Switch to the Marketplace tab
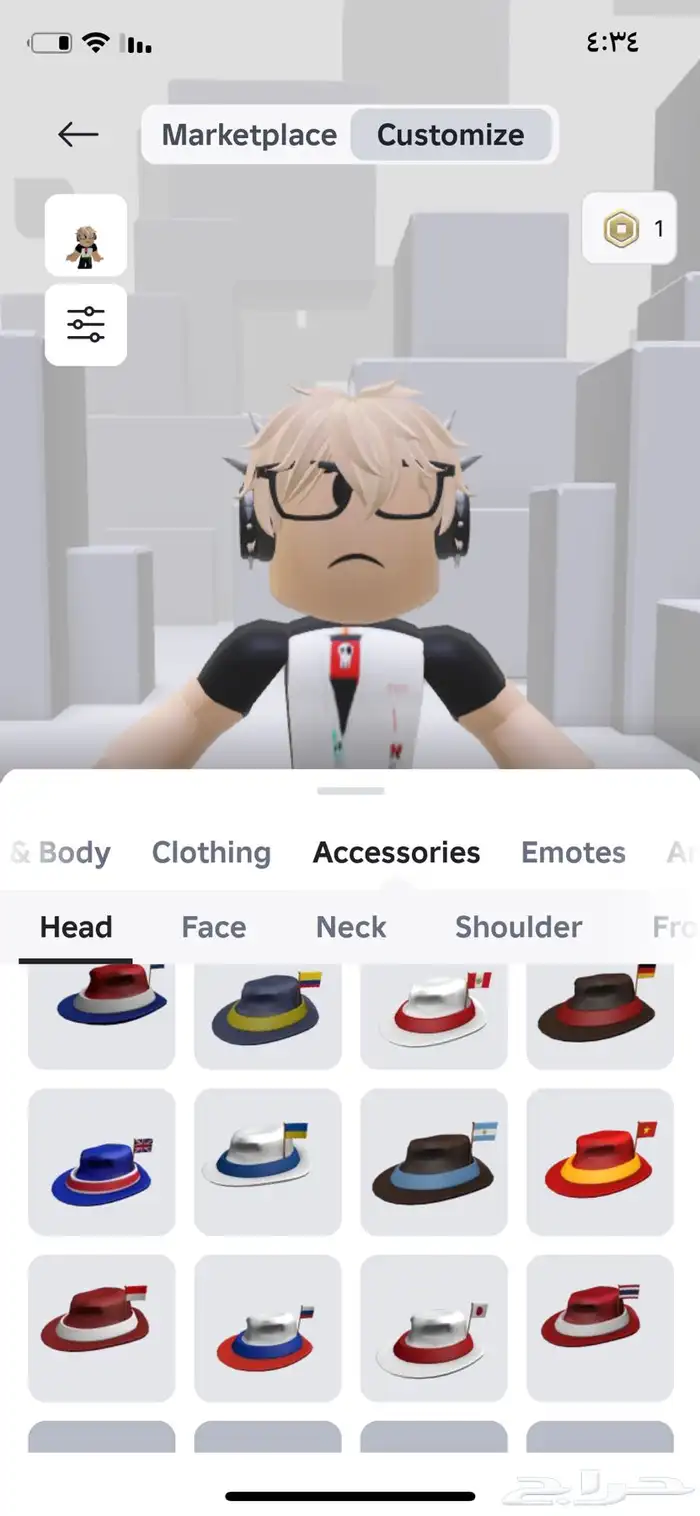Screen dimensions: 700x1516 pos(249,135)
